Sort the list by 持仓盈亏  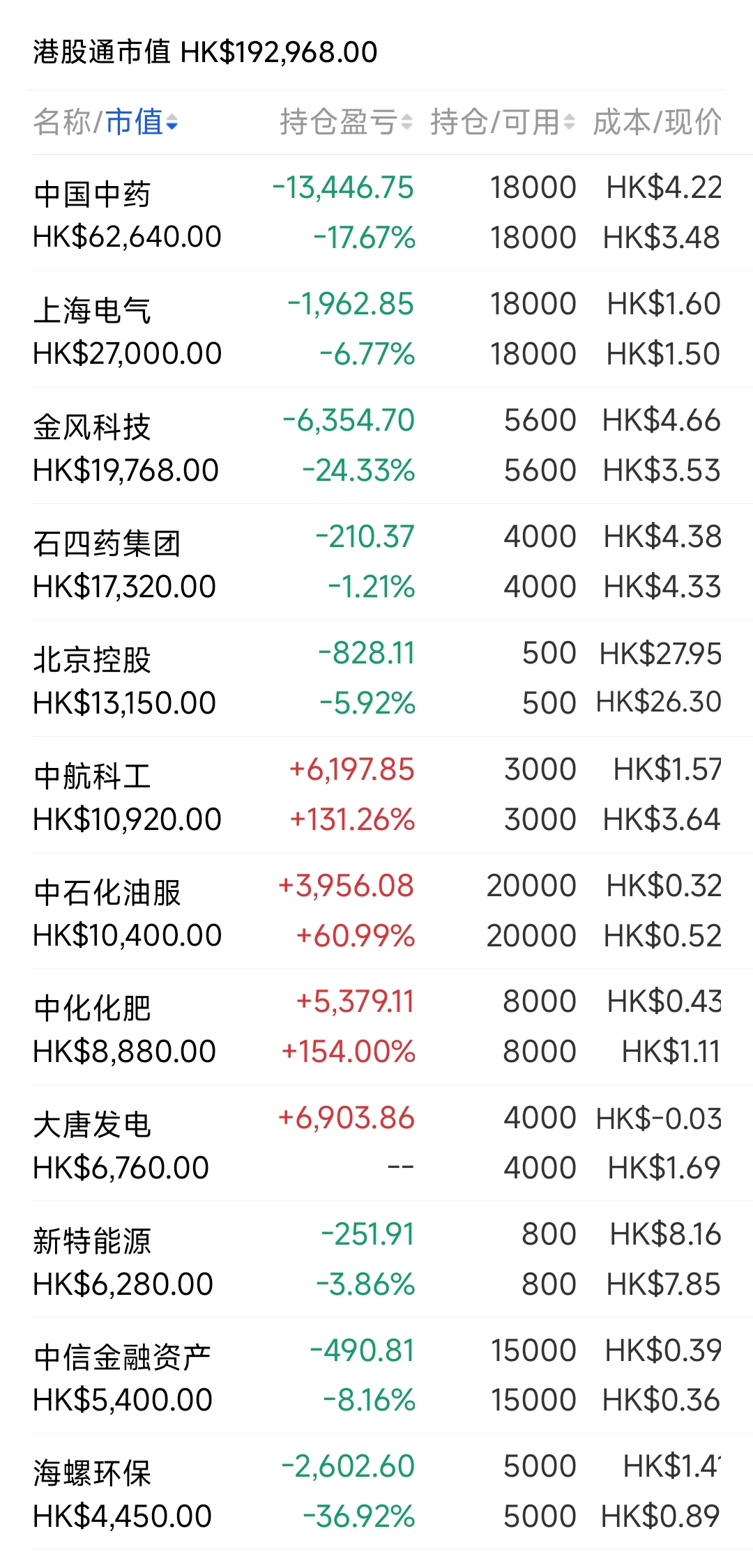tap(346, 123)
